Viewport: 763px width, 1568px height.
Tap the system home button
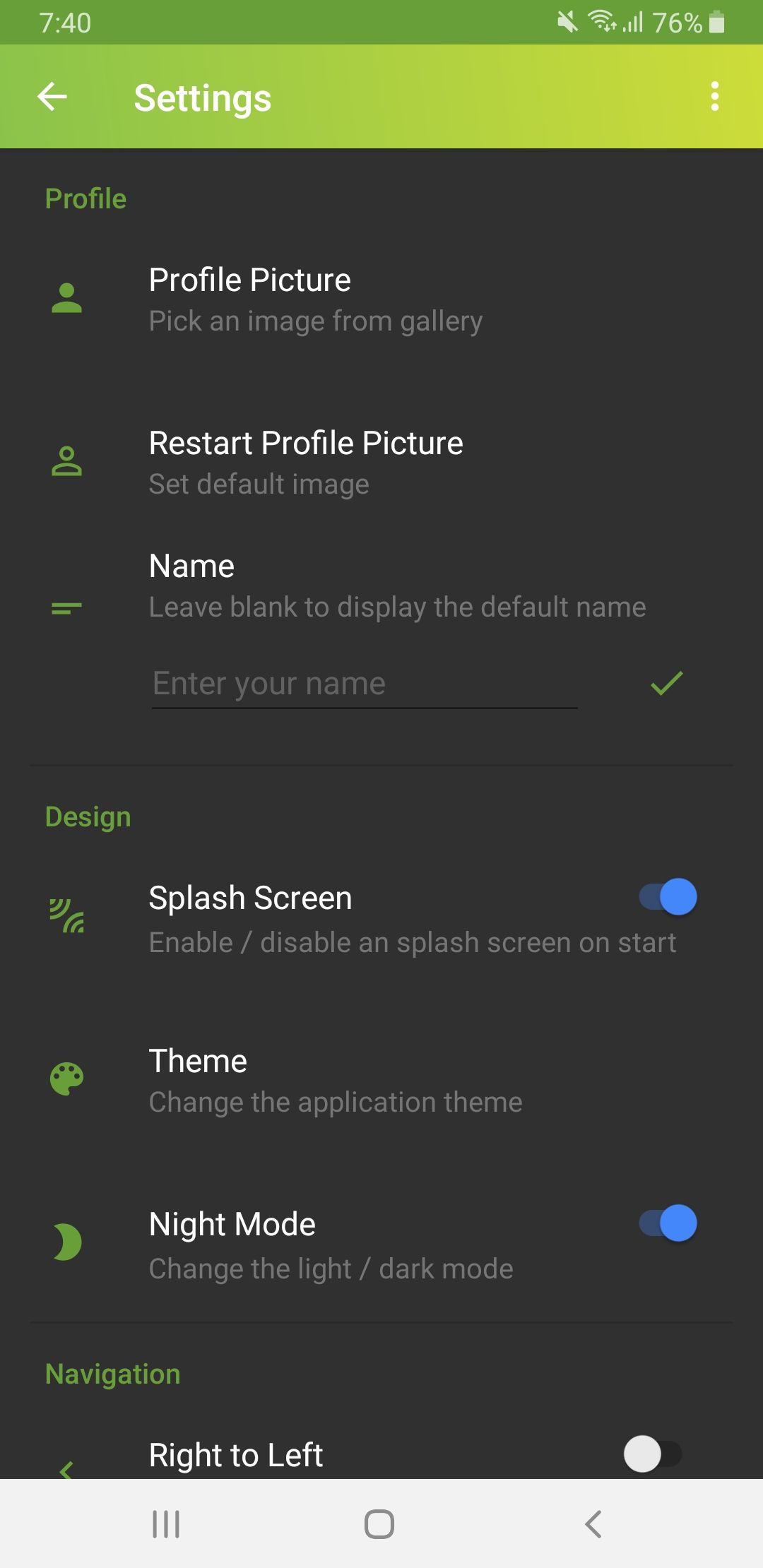tap(379, 1524)
